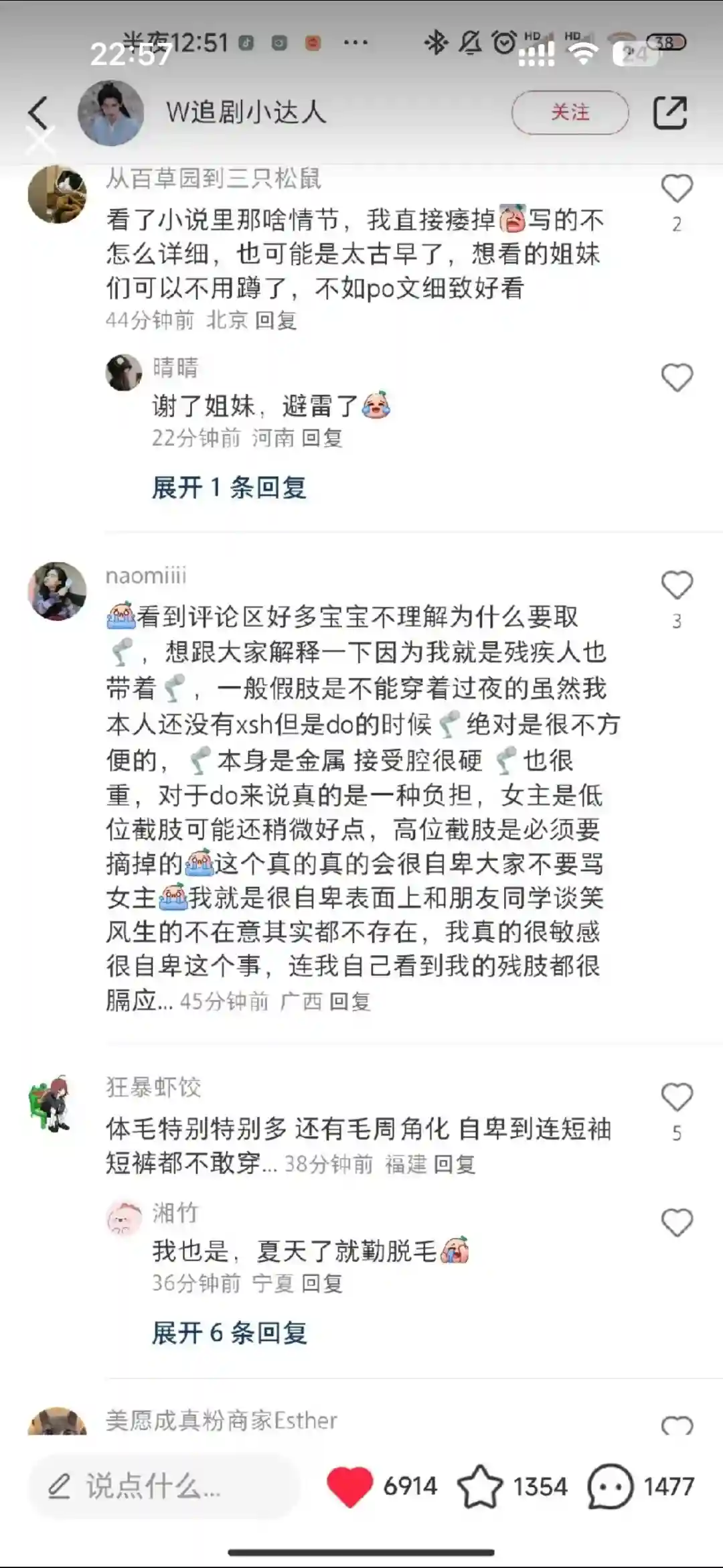Like 晴晴's reply
This screenshot has width=723, height=1568.
[x=676, y=378]
